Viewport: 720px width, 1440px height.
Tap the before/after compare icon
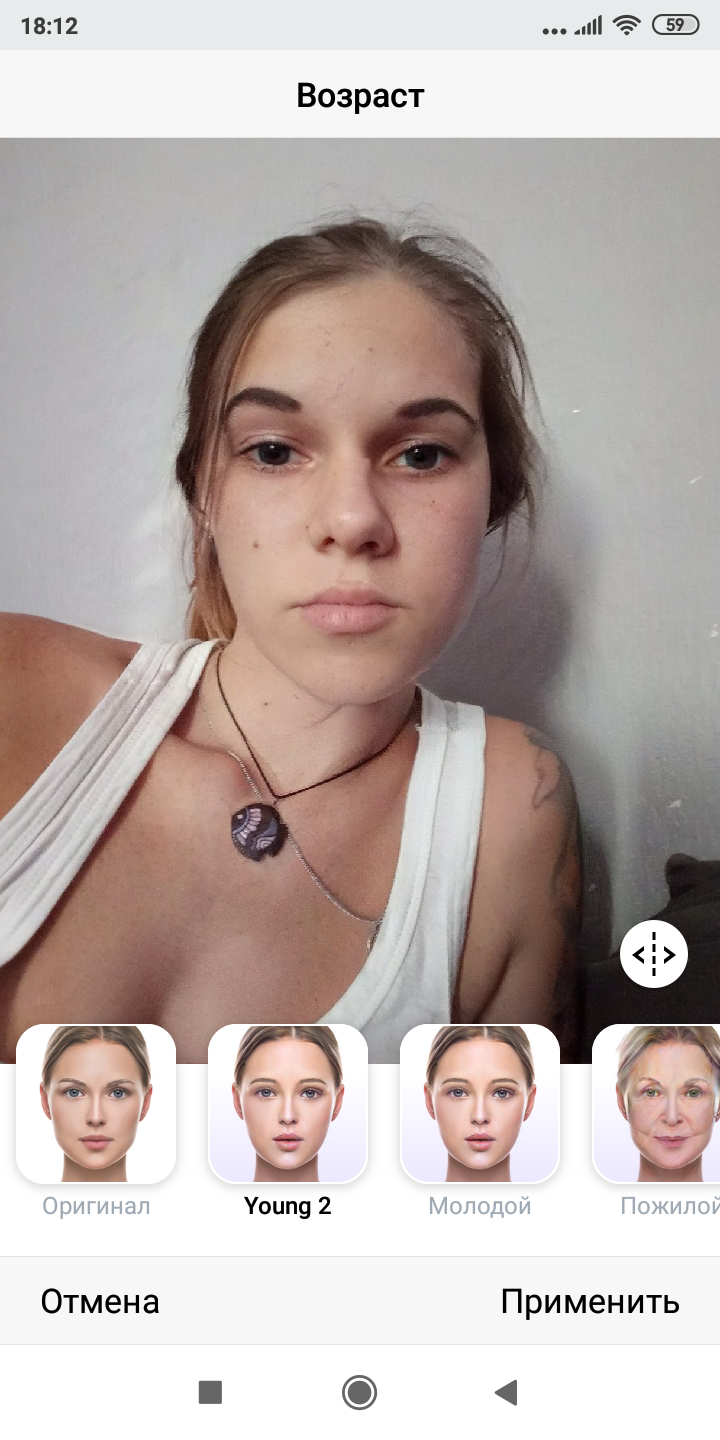click(654, 955)
